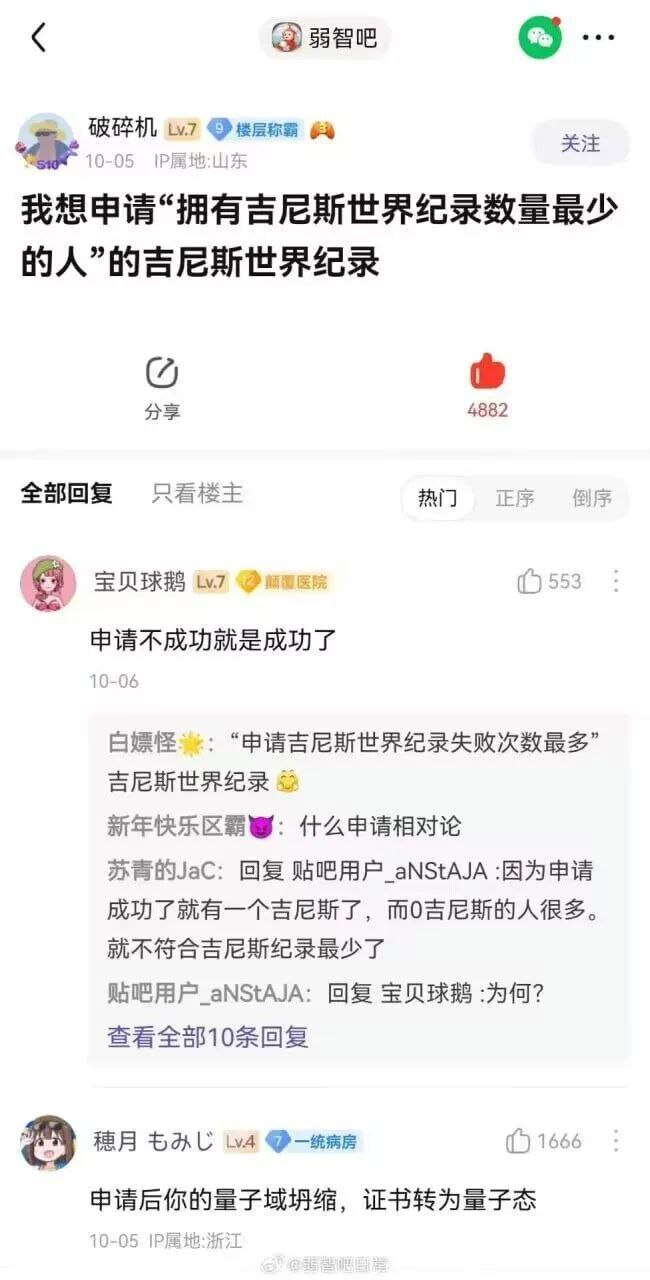Open more options on 宝贝球鹅's comment
This screenshot has width=650, height=1280.
click(616, 581)
